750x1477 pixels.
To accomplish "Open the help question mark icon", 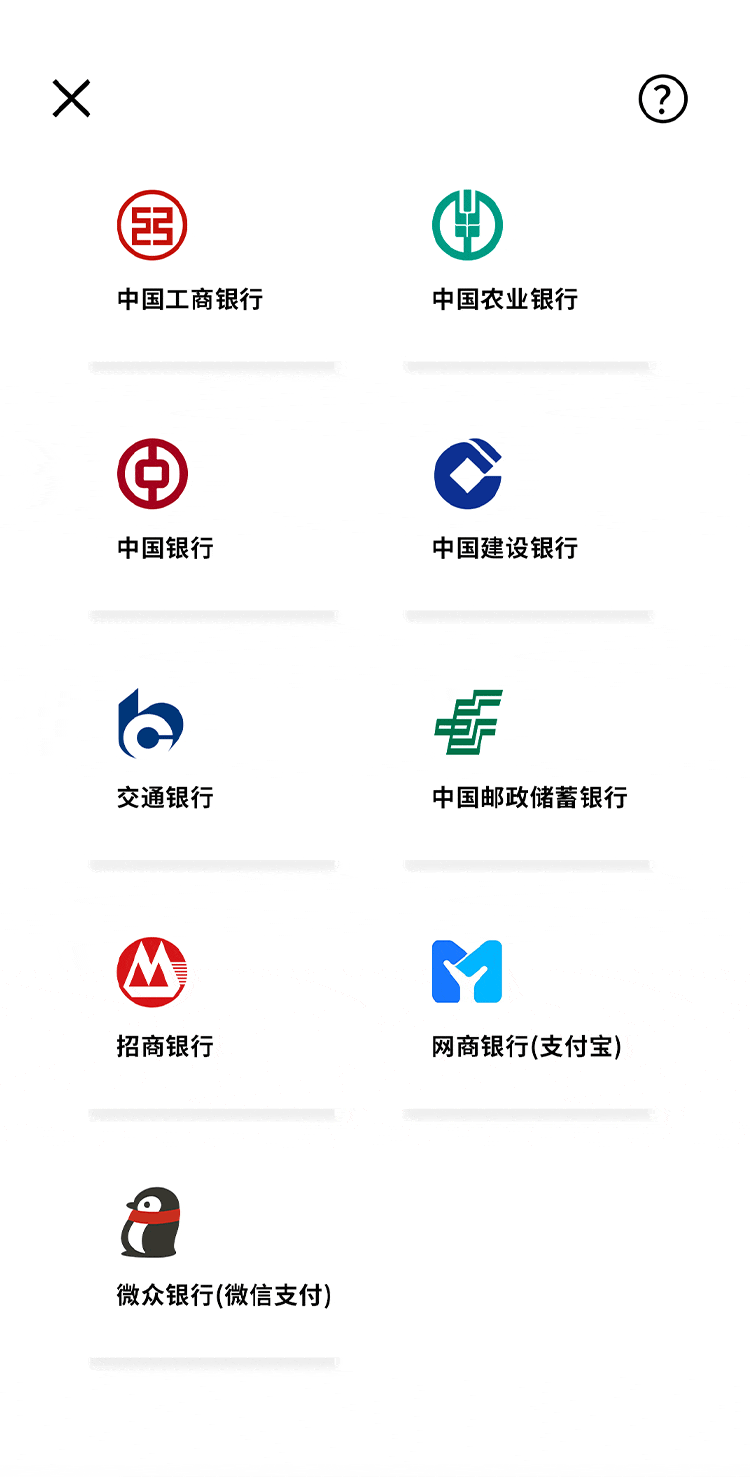I will pos(663,99).
